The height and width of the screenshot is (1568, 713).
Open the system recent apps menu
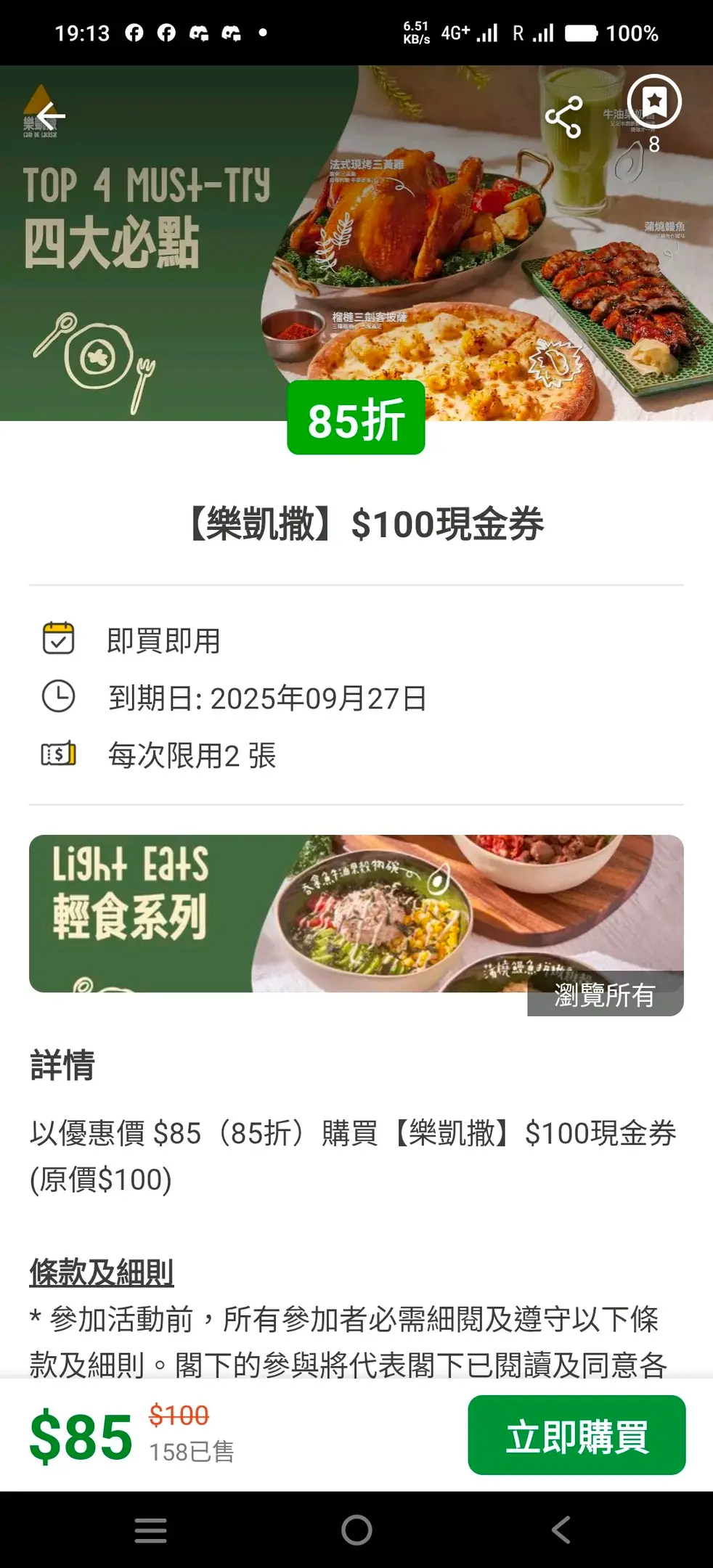click(x=150, y=1530)
